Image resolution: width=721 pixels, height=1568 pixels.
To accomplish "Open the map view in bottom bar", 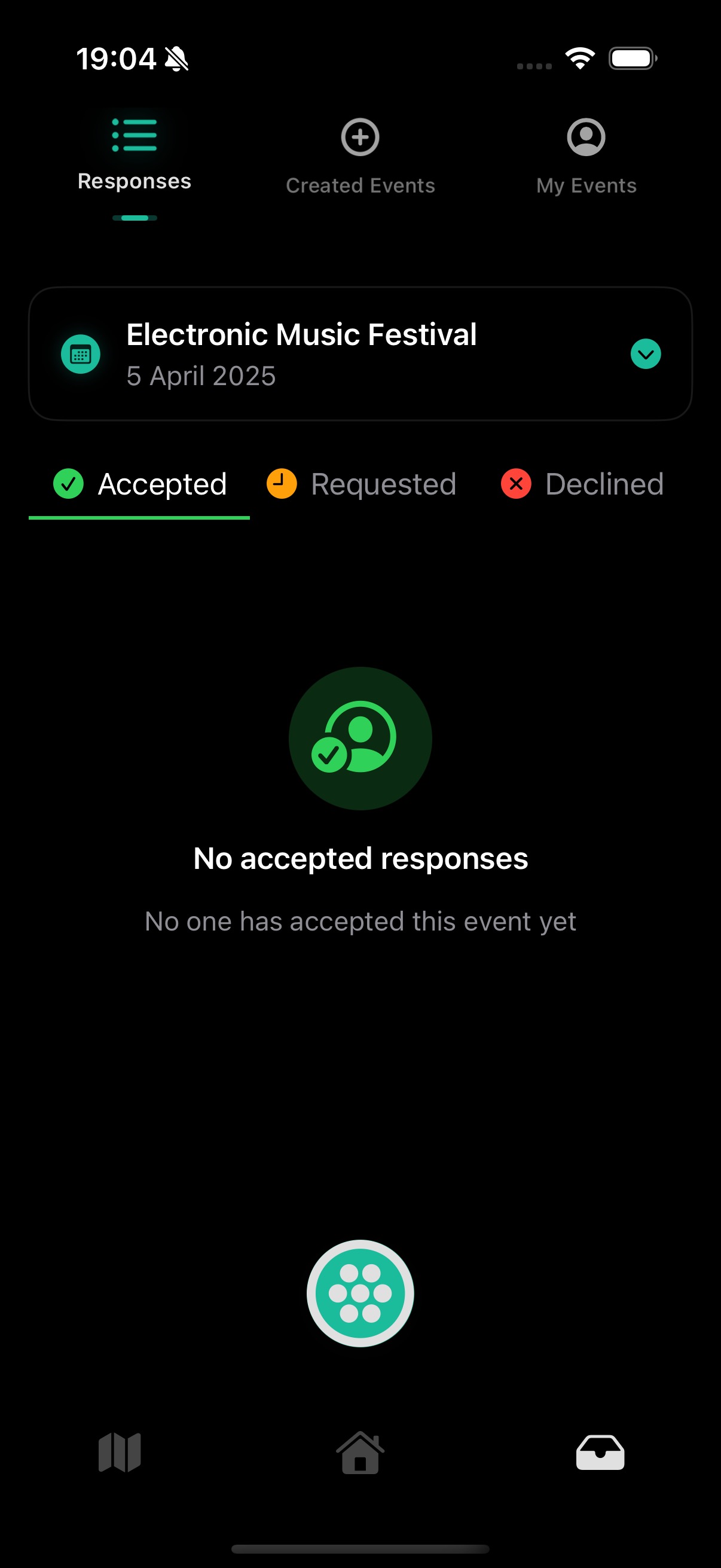I will point(120,1453).
